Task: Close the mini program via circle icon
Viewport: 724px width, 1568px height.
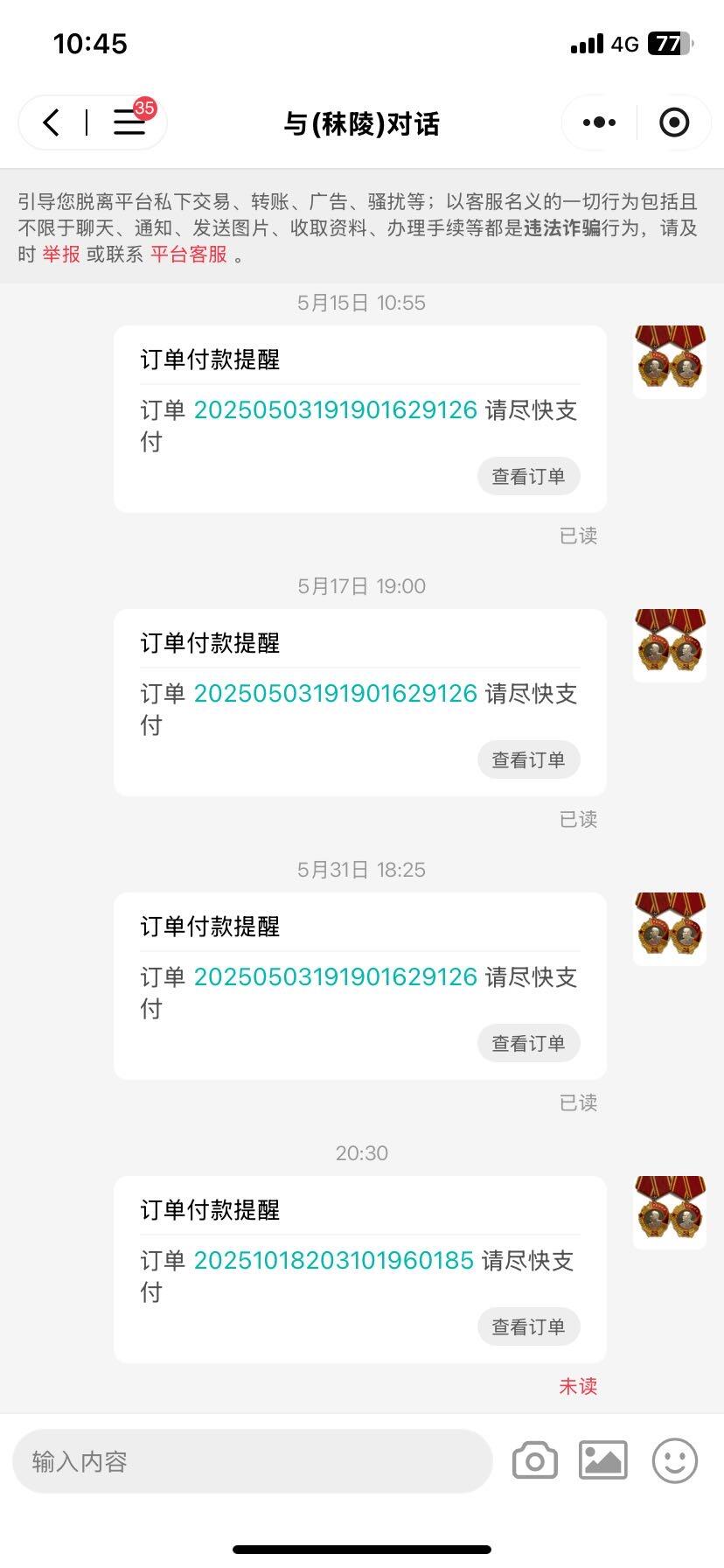Action: click(x=674, y=122)
